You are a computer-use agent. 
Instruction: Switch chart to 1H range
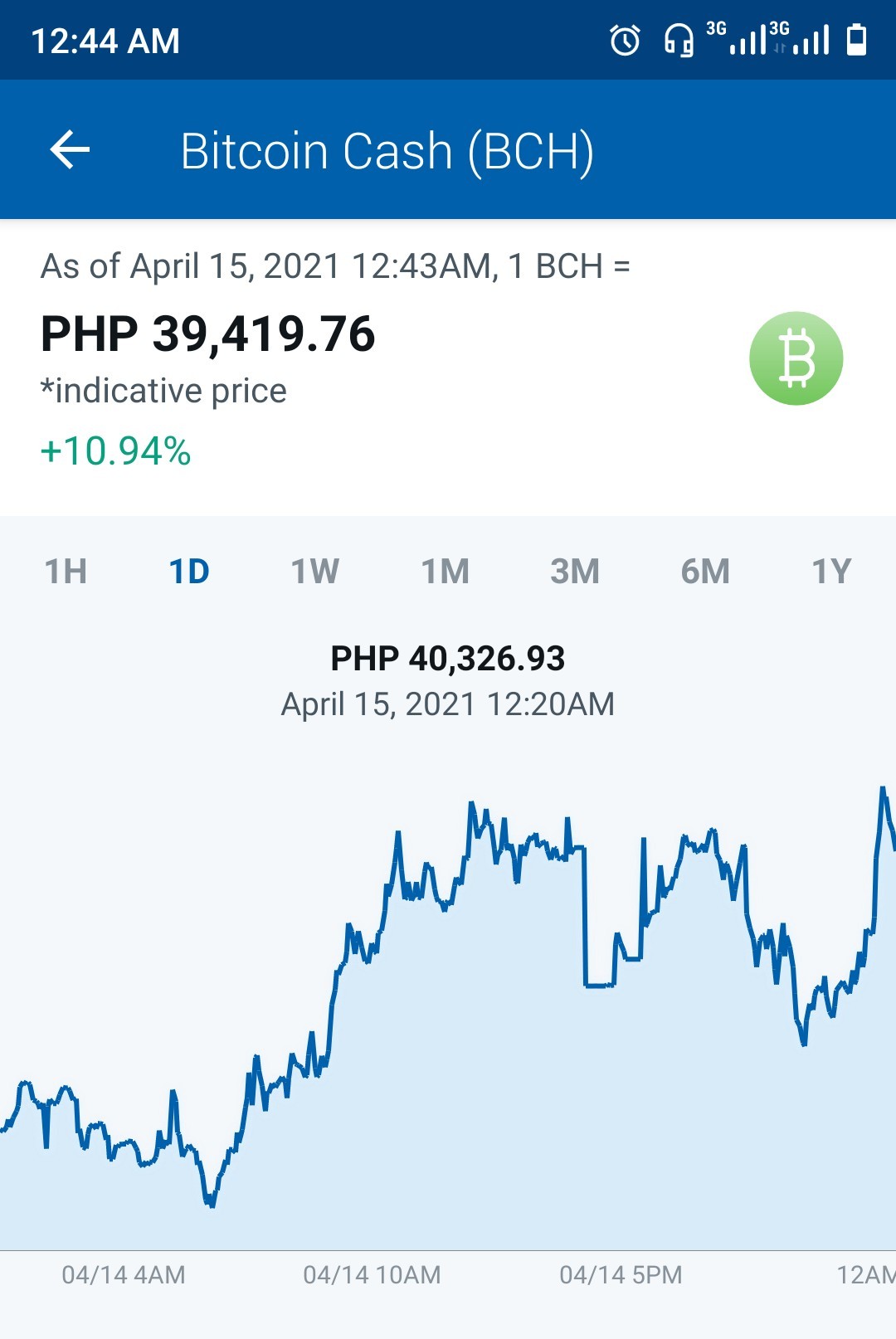point(66,572)
